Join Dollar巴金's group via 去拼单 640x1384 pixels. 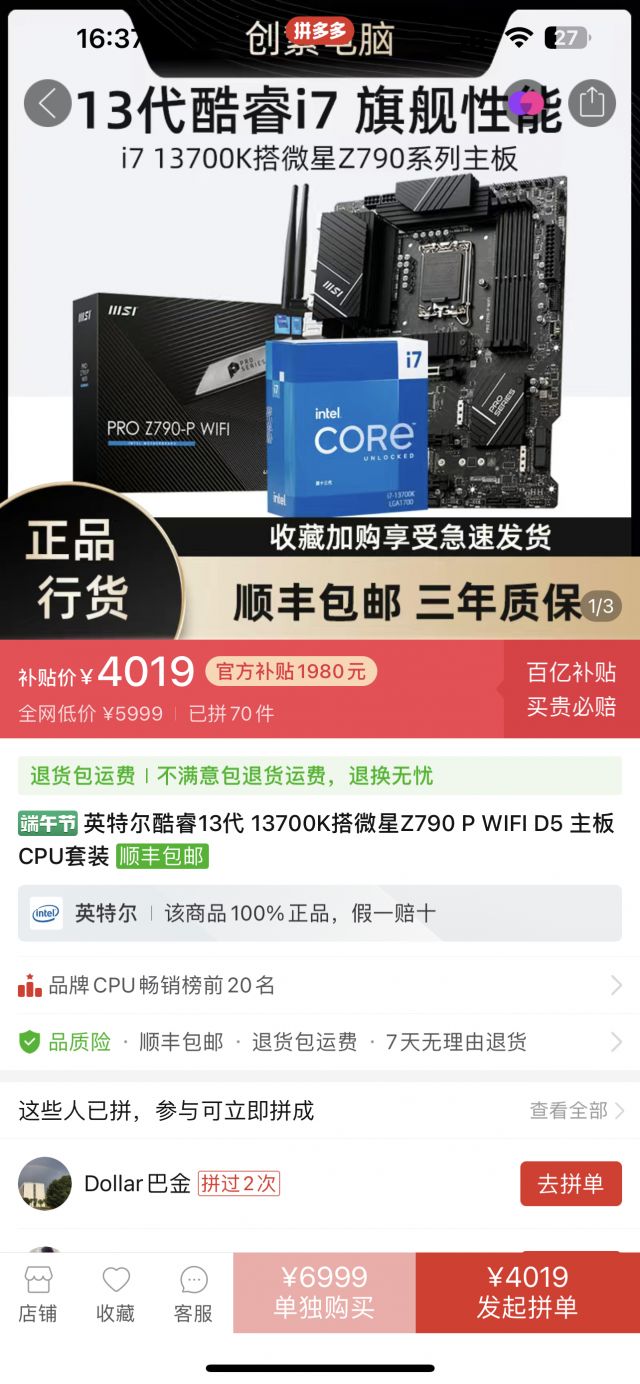tap(570, 1184)
